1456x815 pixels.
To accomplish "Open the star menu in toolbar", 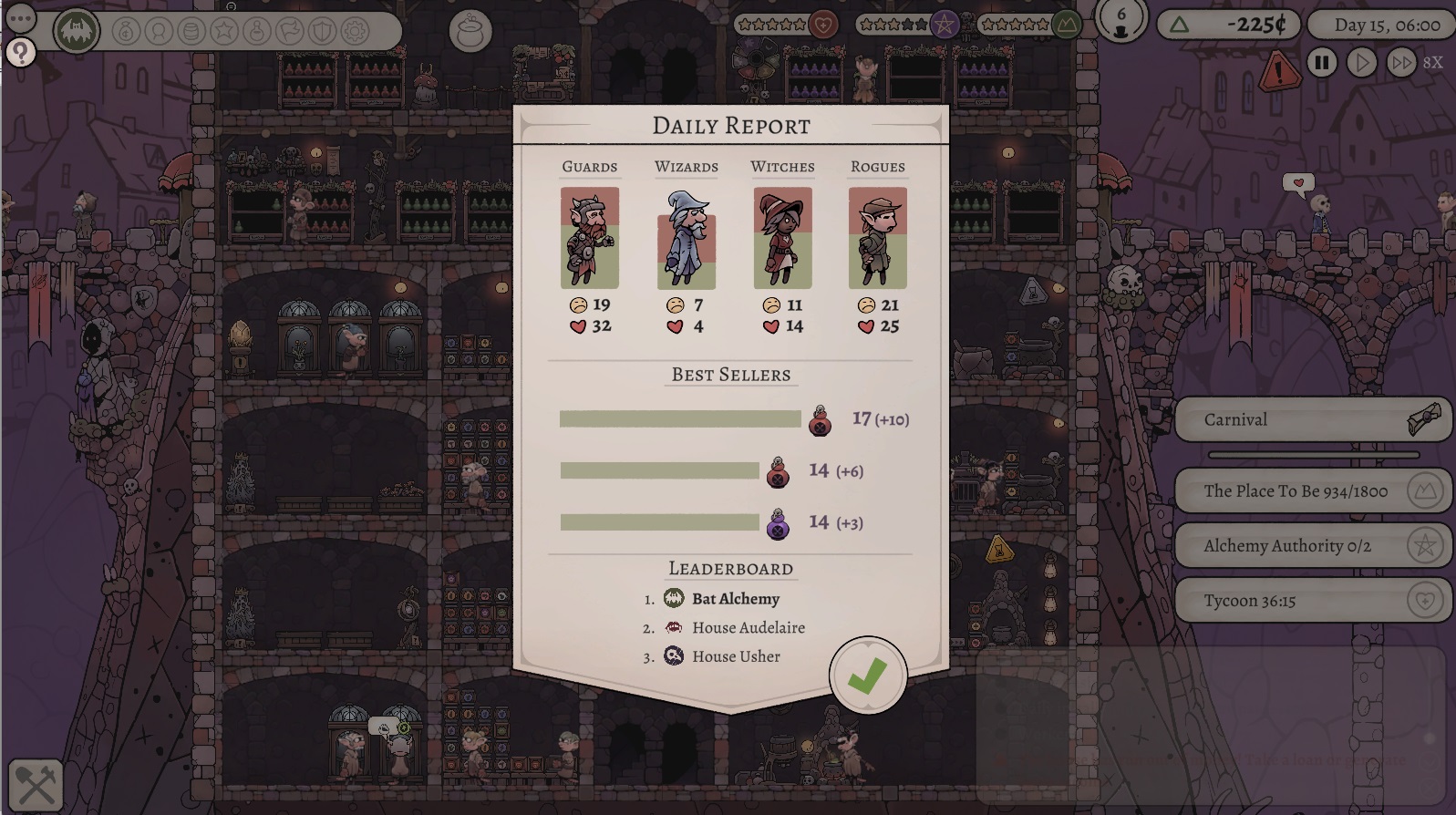I will pyautogui.click(x=224, y=32).
